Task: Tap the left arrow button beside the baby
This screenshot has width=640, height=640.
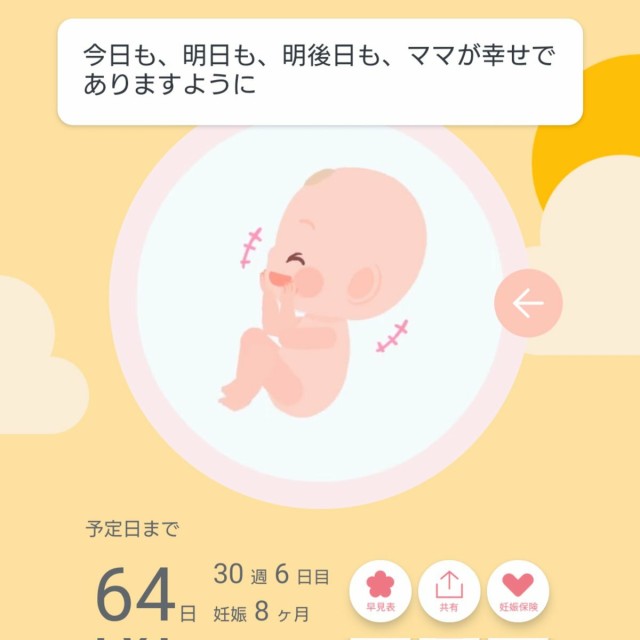Action: 528,303
